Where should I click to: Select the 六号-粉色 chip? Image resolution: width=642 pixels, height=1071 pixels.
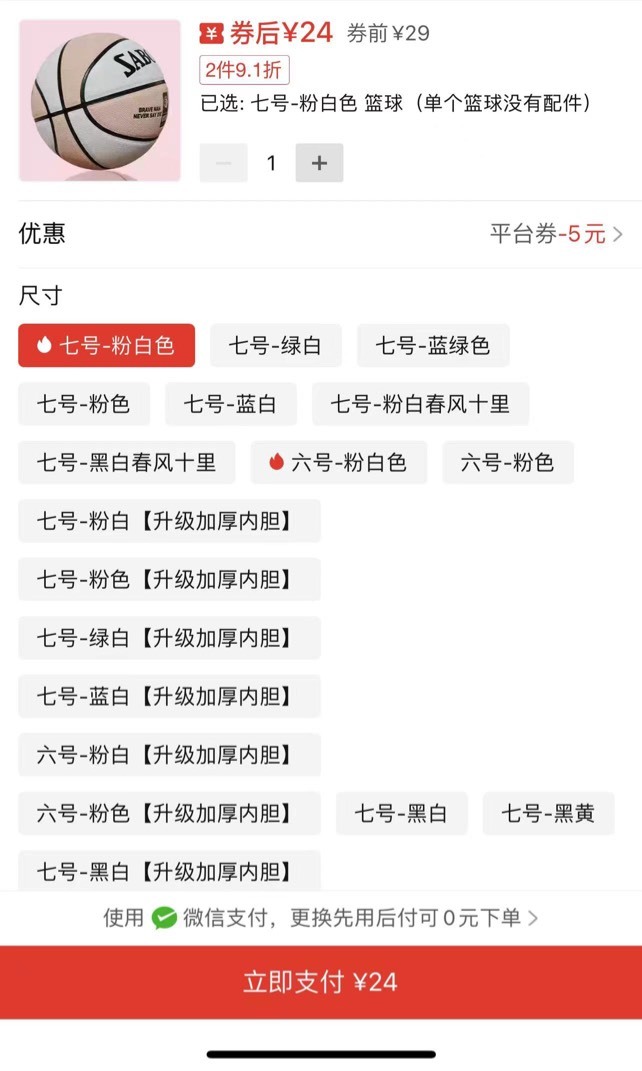(x=507, y=462)
